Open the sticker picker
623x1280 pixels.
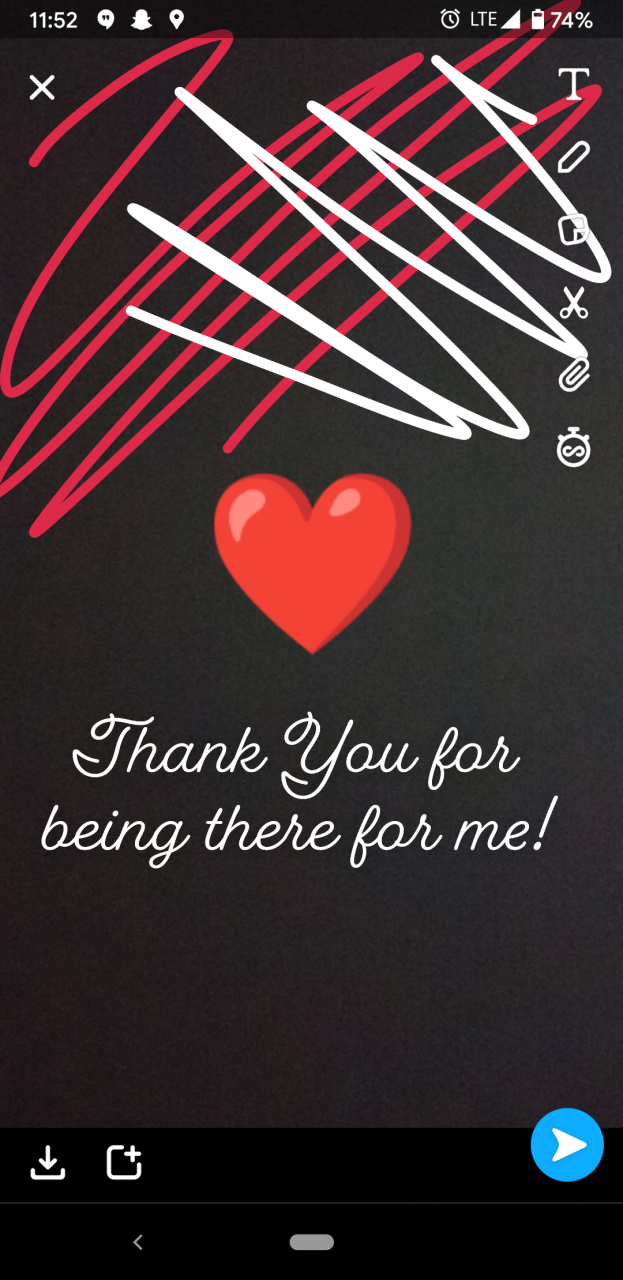[573, 230]
